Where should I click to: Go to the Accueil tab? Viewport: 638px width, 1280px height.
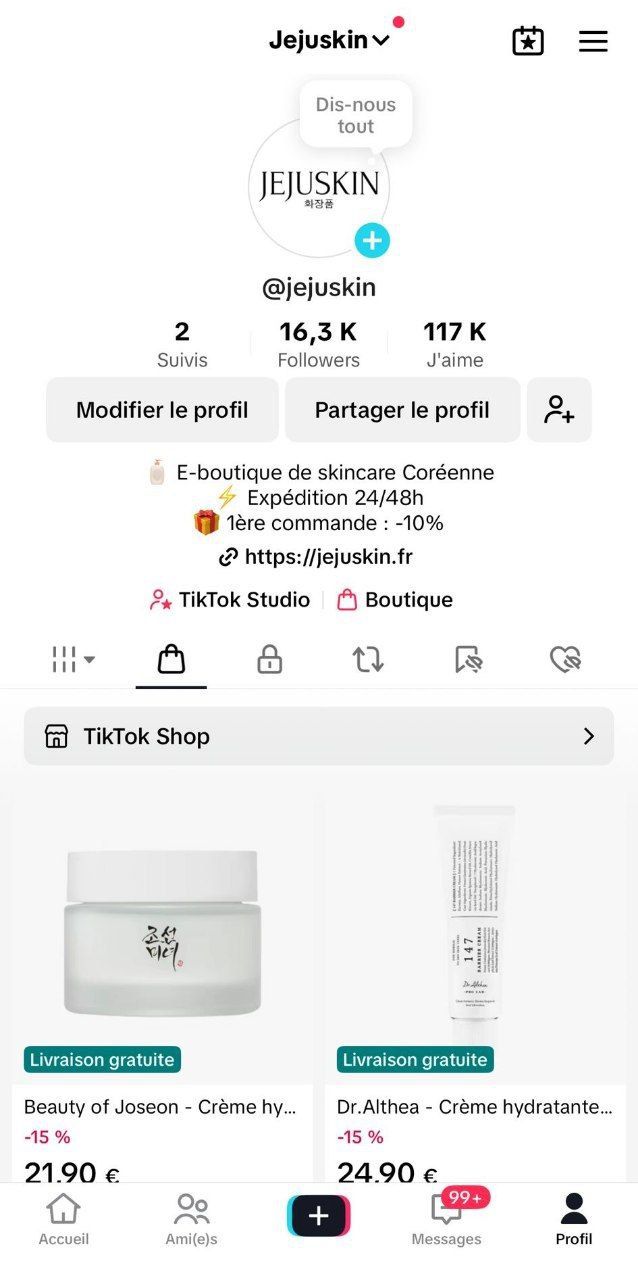[64, 1219]
